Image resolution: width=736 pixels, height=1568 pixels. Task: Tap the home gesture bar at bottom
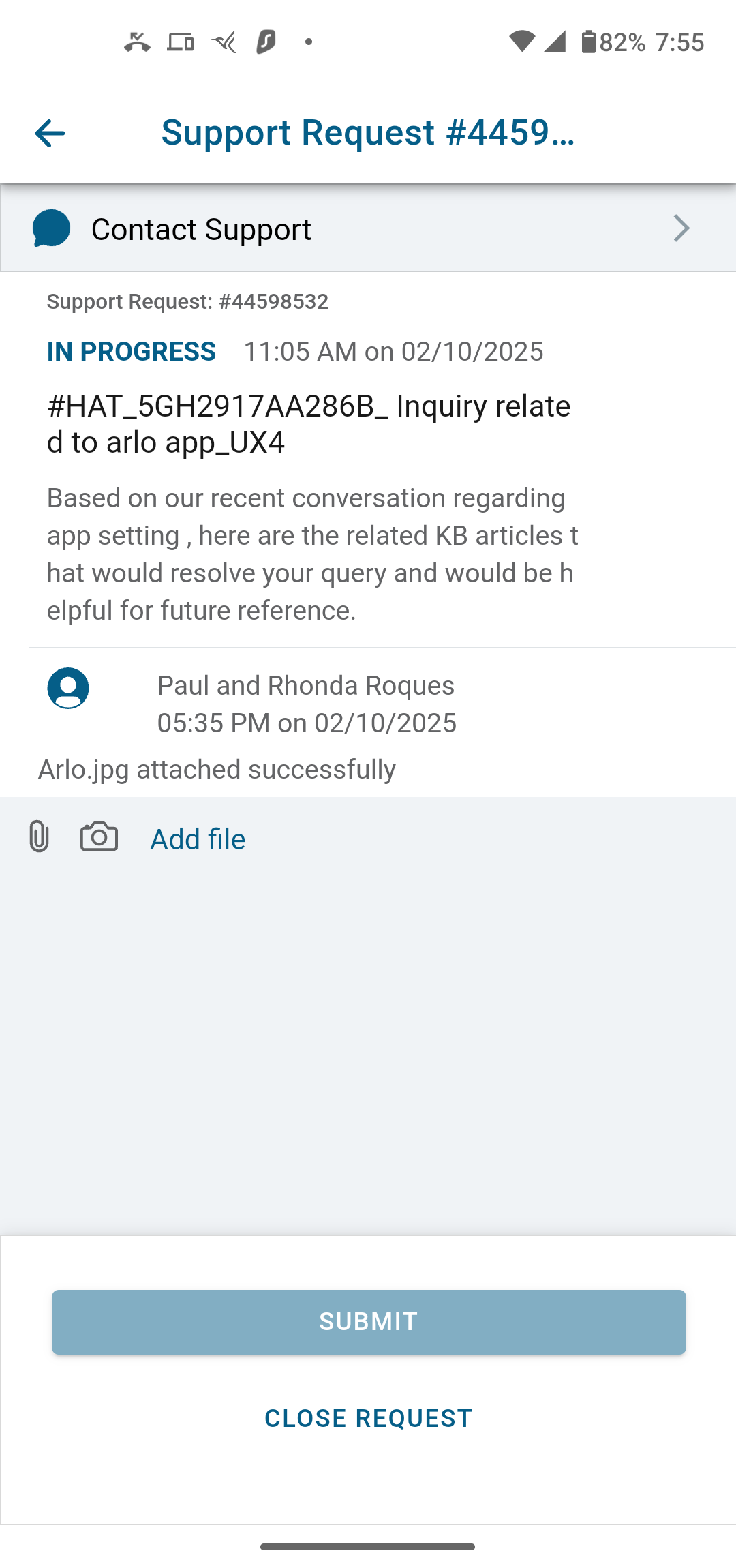368,1547
